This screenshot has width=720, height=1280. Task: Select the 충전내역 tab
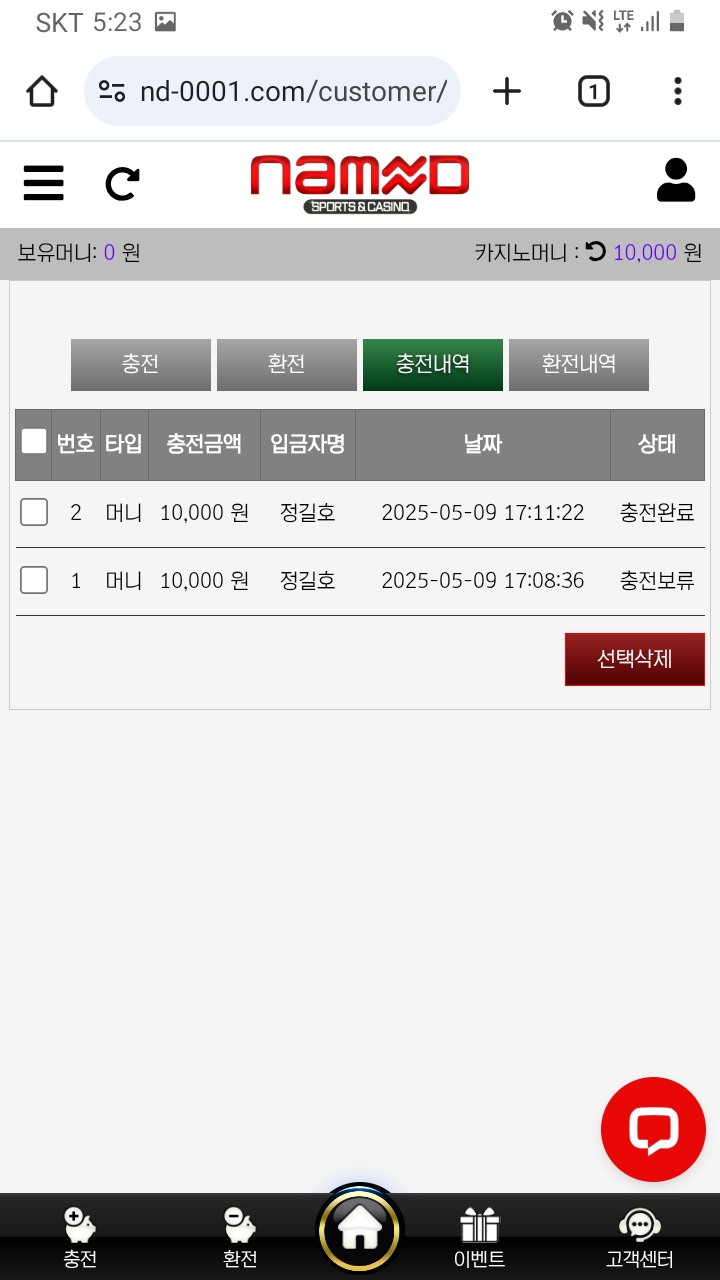pos(433,364)
